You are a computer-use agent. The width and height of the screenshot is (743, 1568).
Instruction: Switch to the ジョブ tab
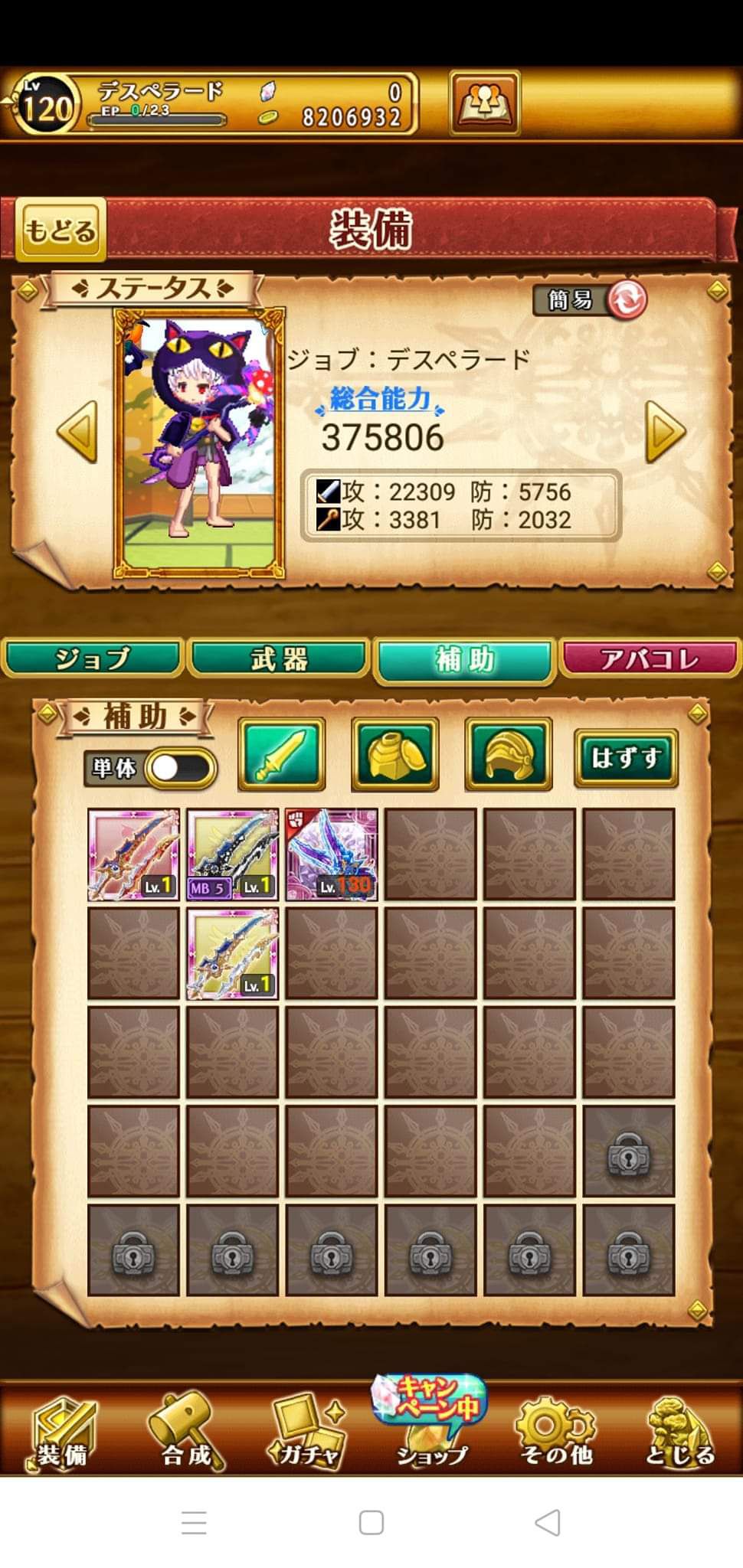(x=92, y=658)
